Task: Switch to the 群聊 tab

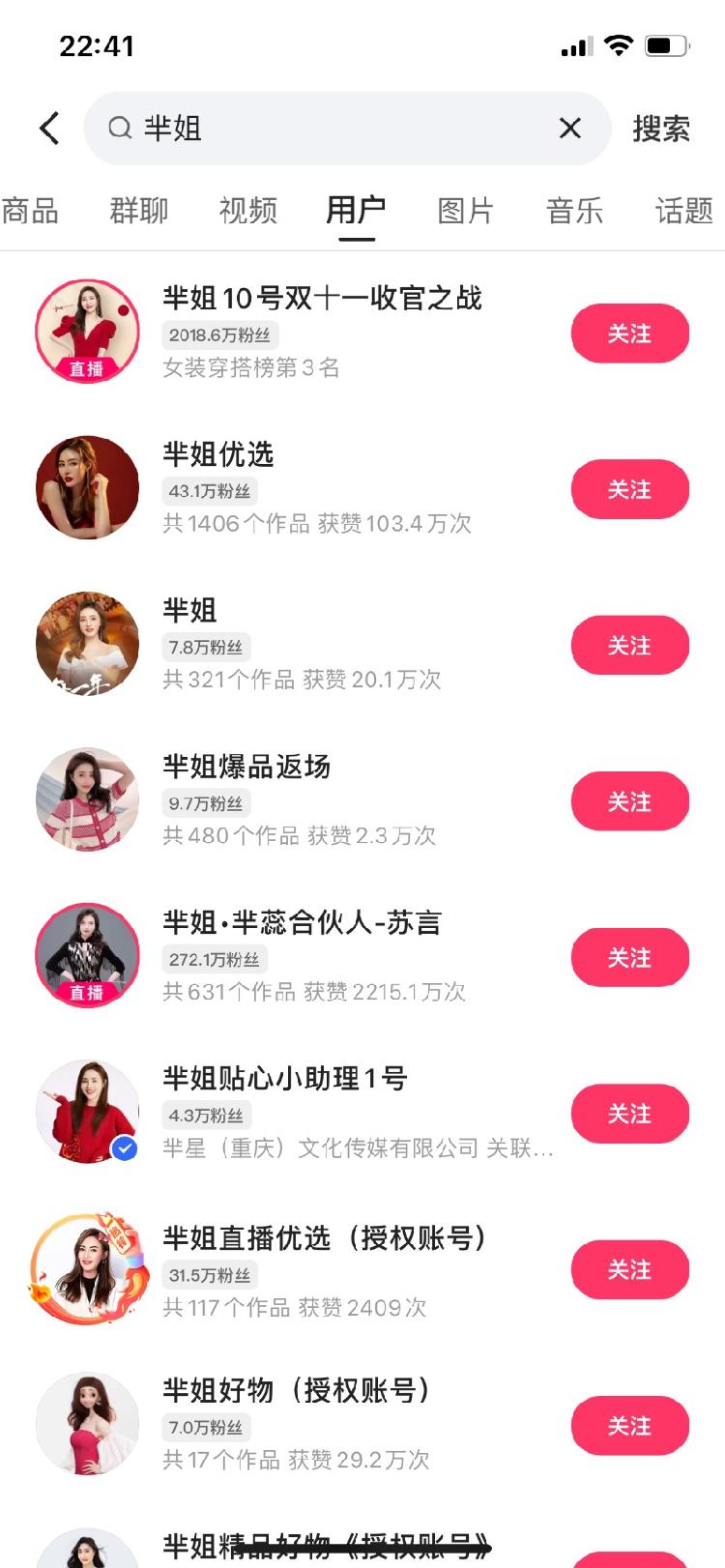Action: click(139, 211)
